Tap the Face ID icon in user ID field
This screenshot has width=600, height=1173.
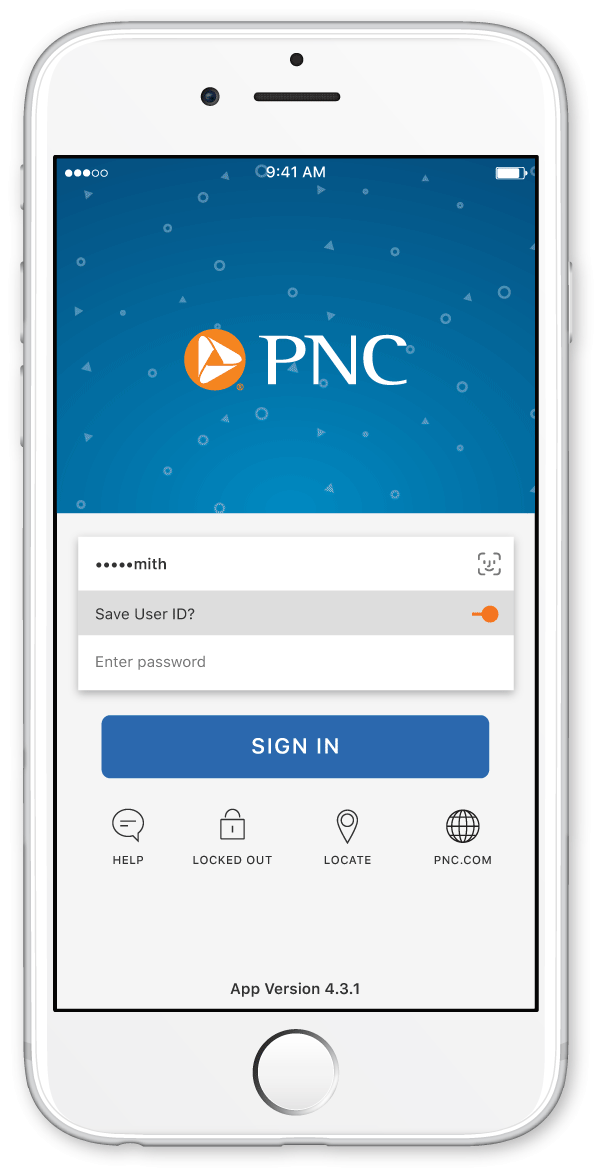pos(489,564)
